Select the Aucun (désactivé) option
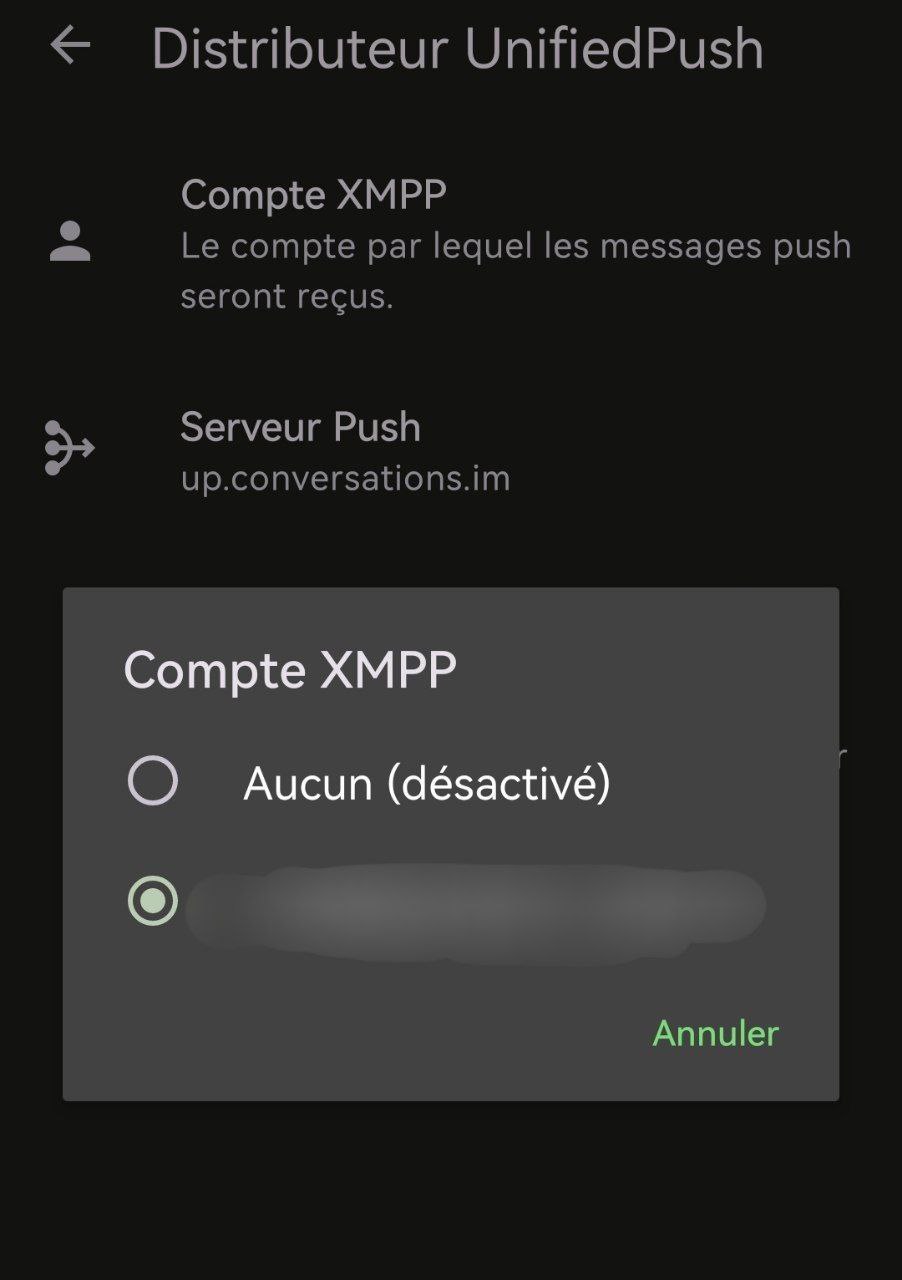Image resolution: width=902 pixels, height=1280 pixels. tap(153, 781)
